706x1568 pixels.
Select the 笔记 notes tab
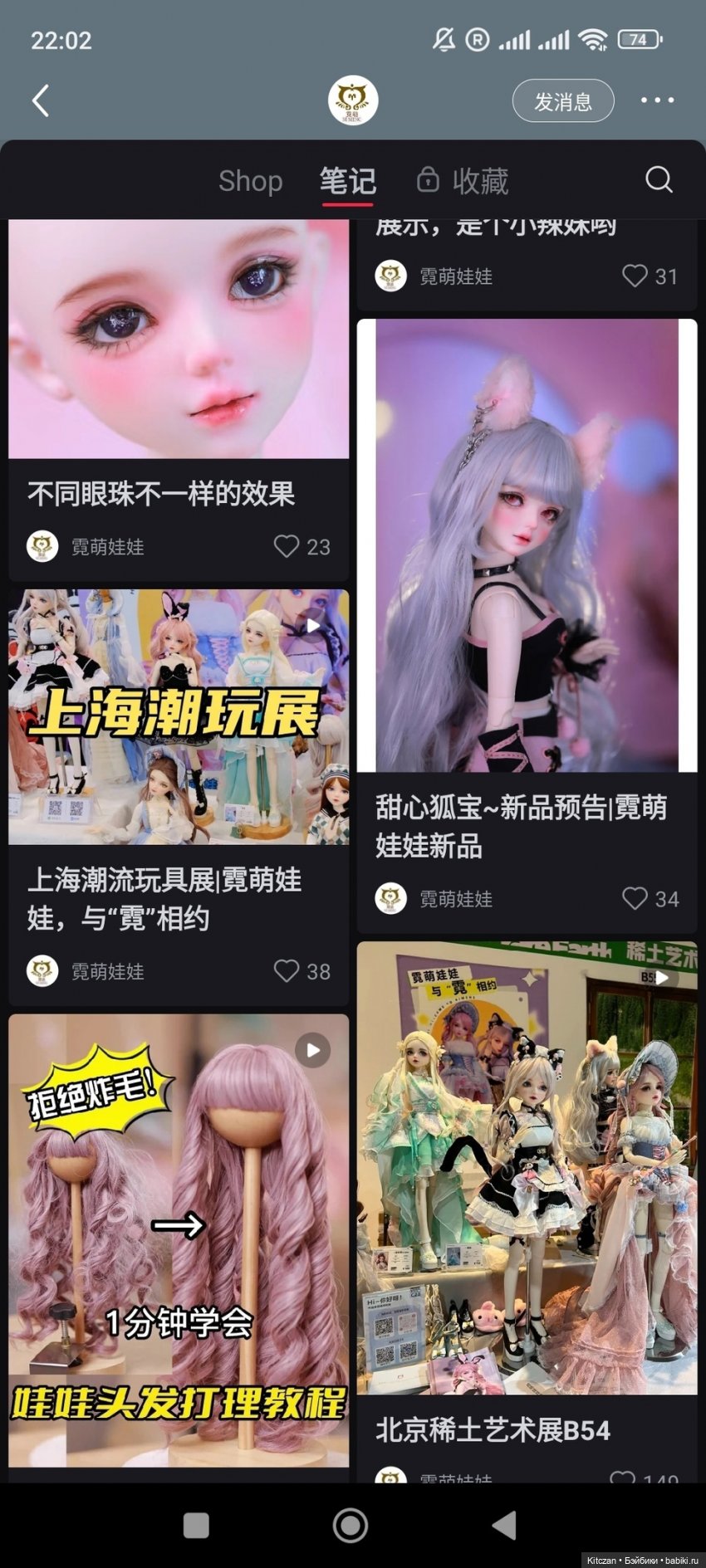coord(347,181)
